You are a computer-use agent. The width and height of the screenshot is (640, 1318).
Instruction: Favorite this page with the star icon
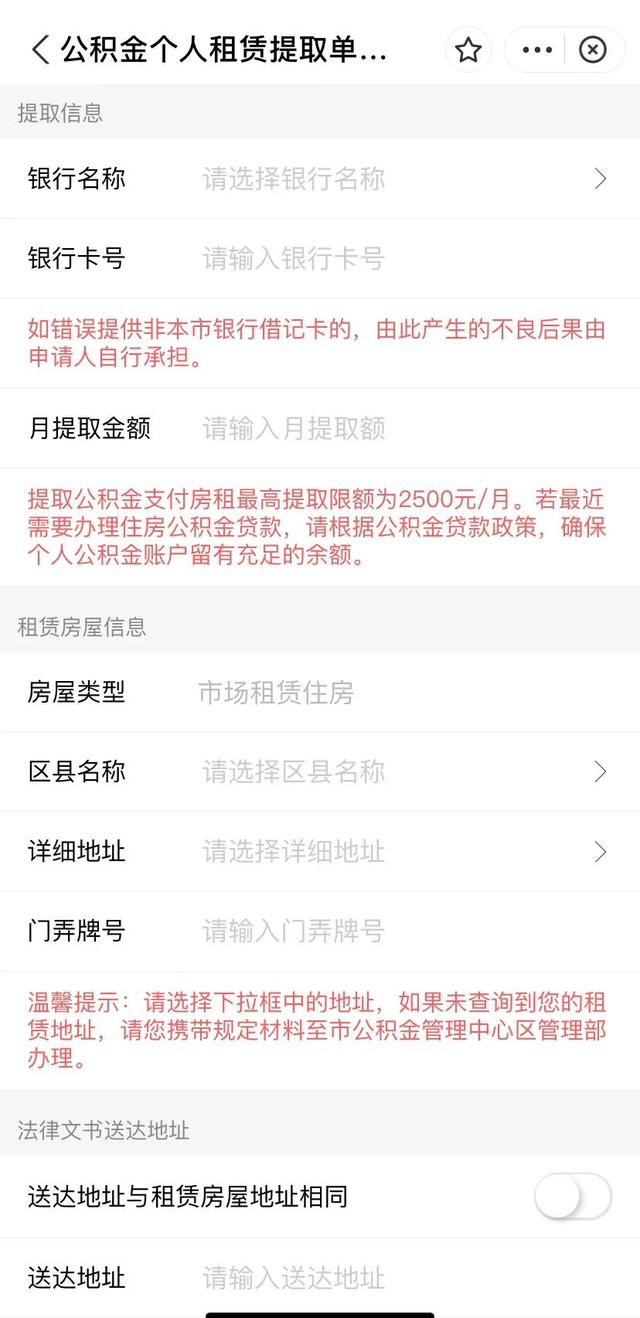469,50
